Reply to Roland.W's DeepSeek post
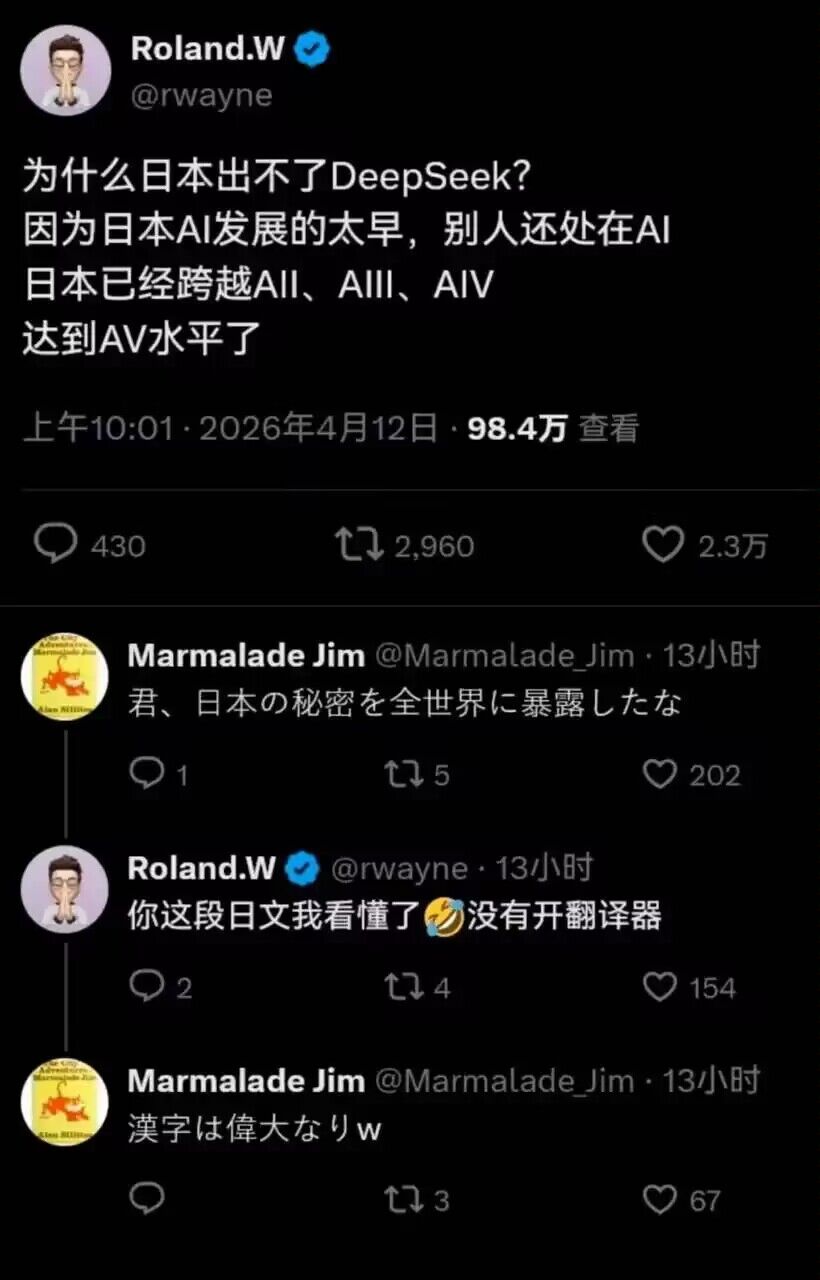This screenshot has height=1280, width=820. pos(57,544)
